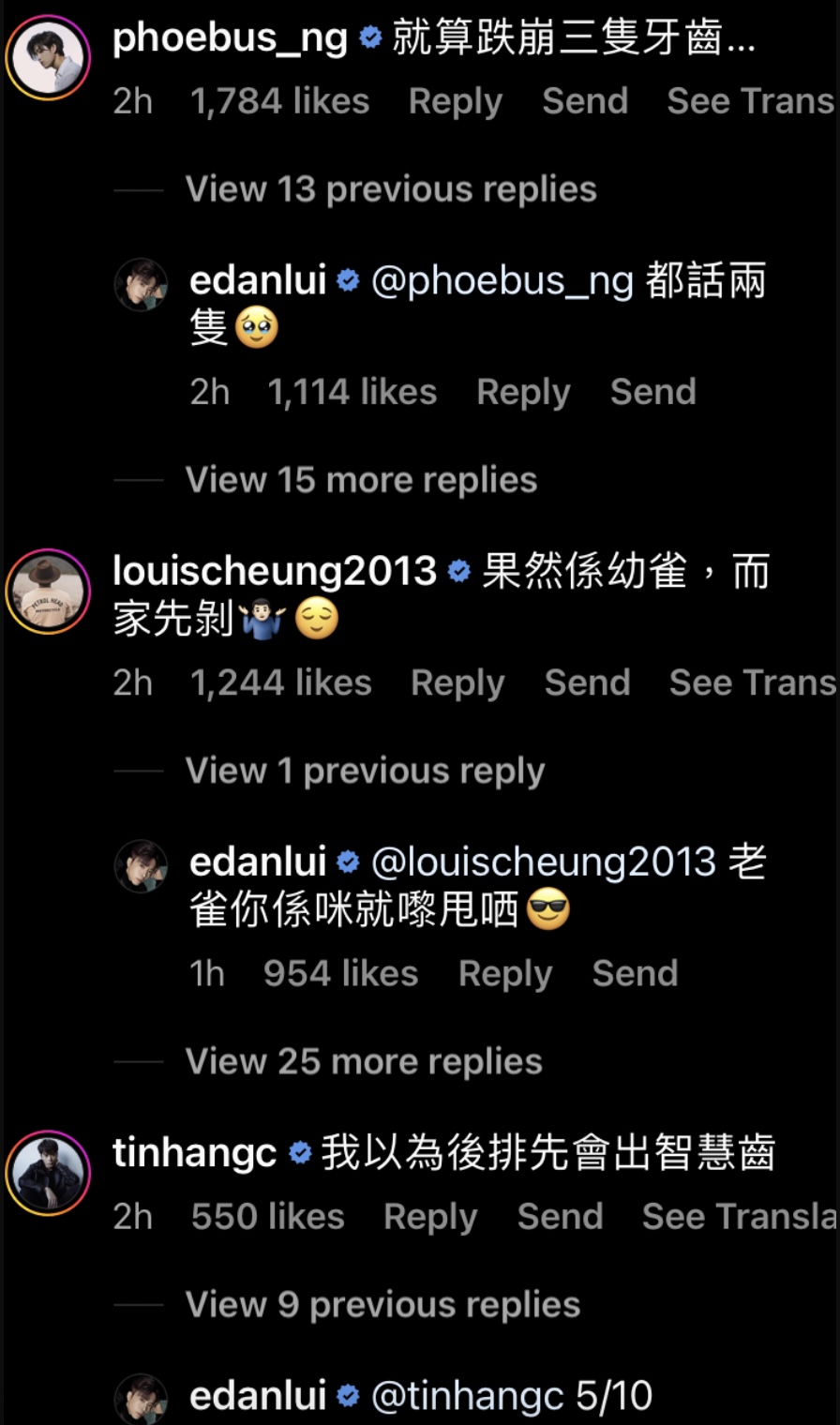This screenshot has height=1425, width=840.
Task: Click the verified badge beside tinhangc
Action: point(299,1154)
